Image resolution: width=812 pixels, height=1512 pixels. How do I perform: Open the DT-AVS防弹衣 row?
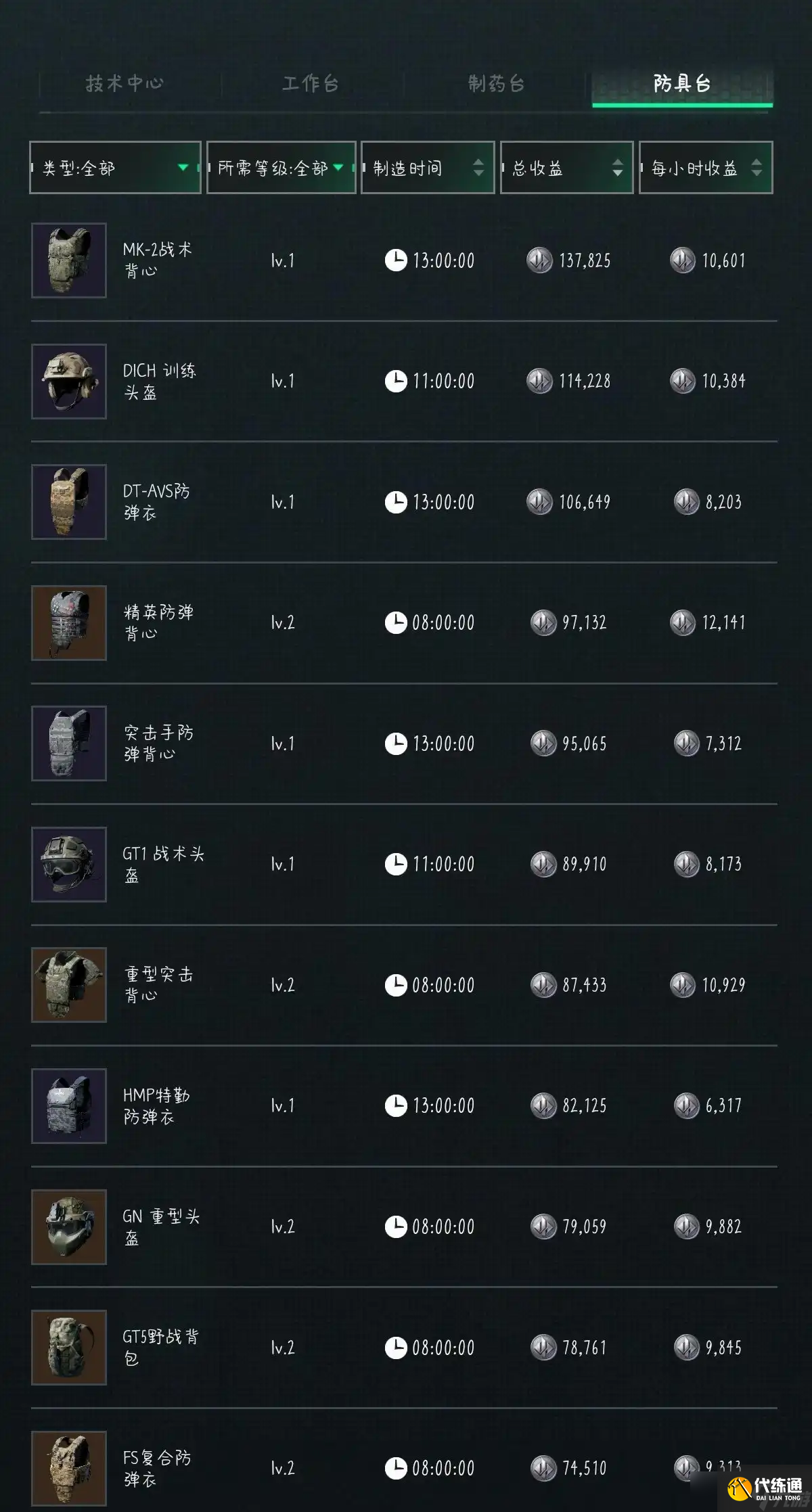click(156, 502)
